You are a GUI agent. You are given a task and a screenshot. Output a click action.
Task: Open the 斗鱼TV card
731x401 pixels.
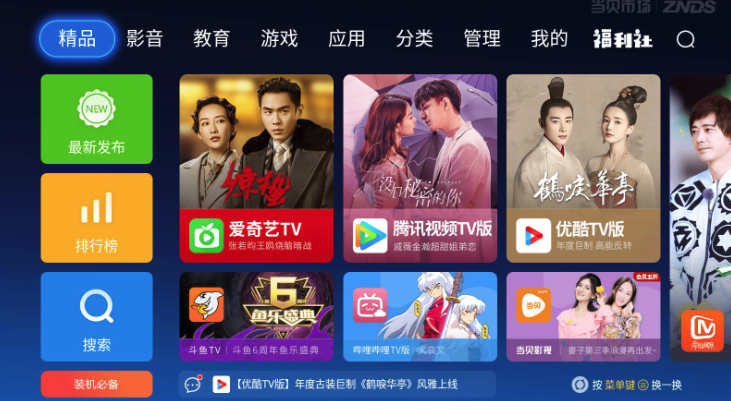click(x=257, y=316)
